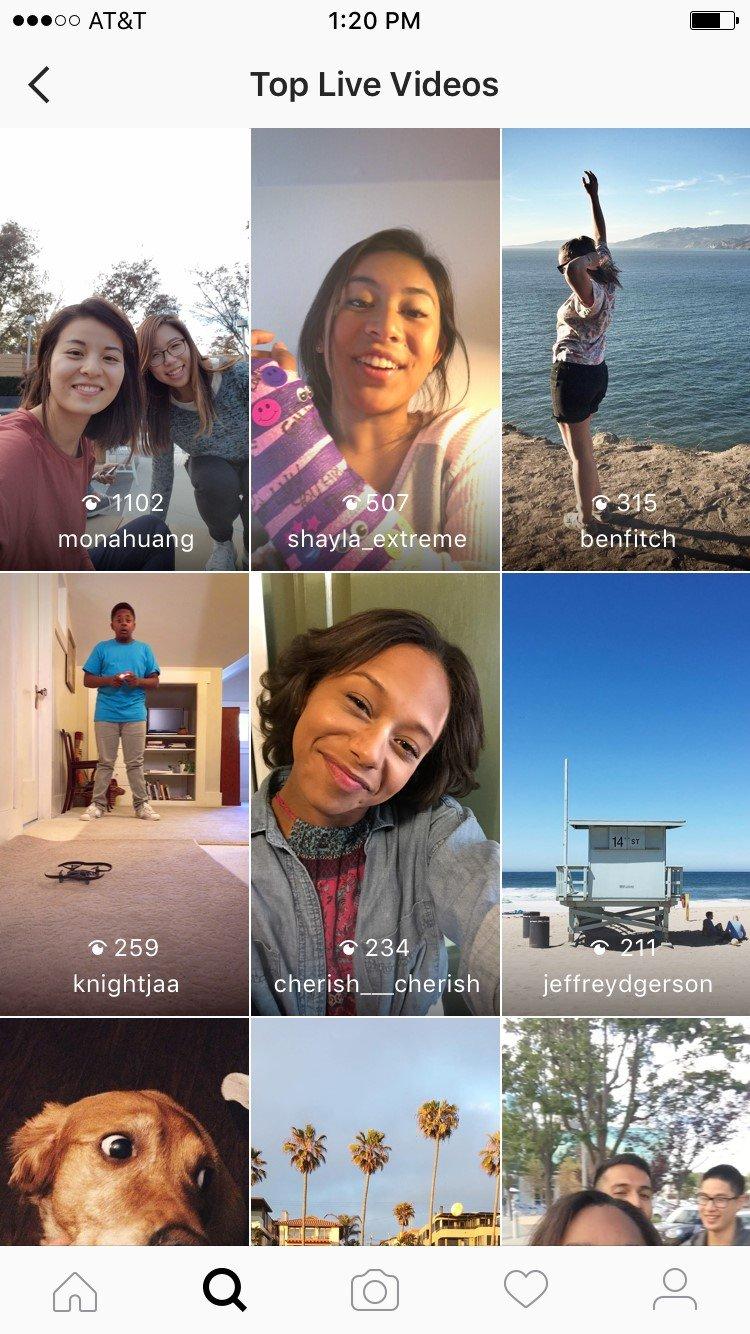
Task: Open benfitch's live video
Action: [626, 350]
